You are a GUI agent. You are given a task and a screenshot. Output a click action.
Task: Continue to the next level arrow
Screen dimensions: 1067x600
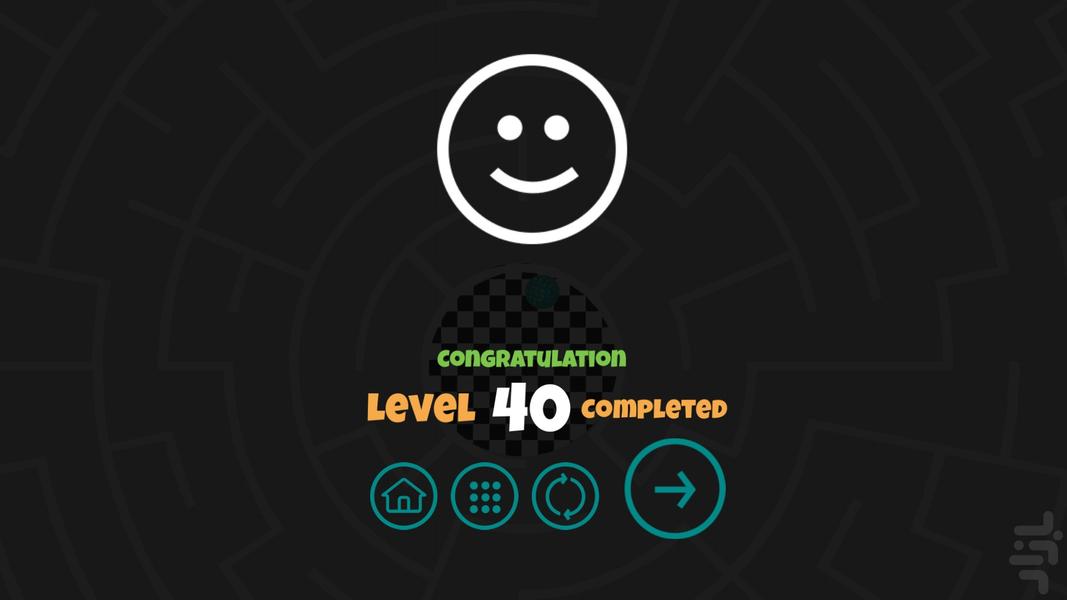click(x=675, y=490)
